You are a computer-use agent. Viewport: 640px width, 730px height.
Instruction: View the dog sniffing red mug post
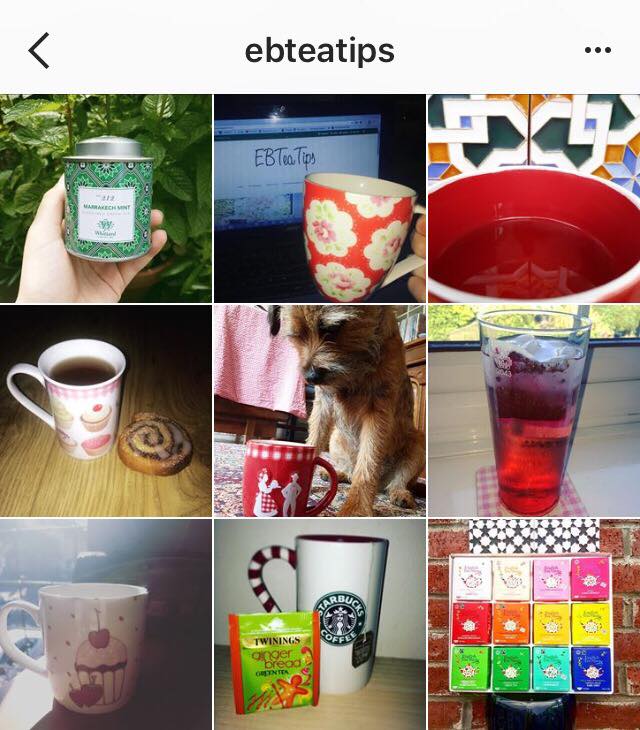pos(320,411)
